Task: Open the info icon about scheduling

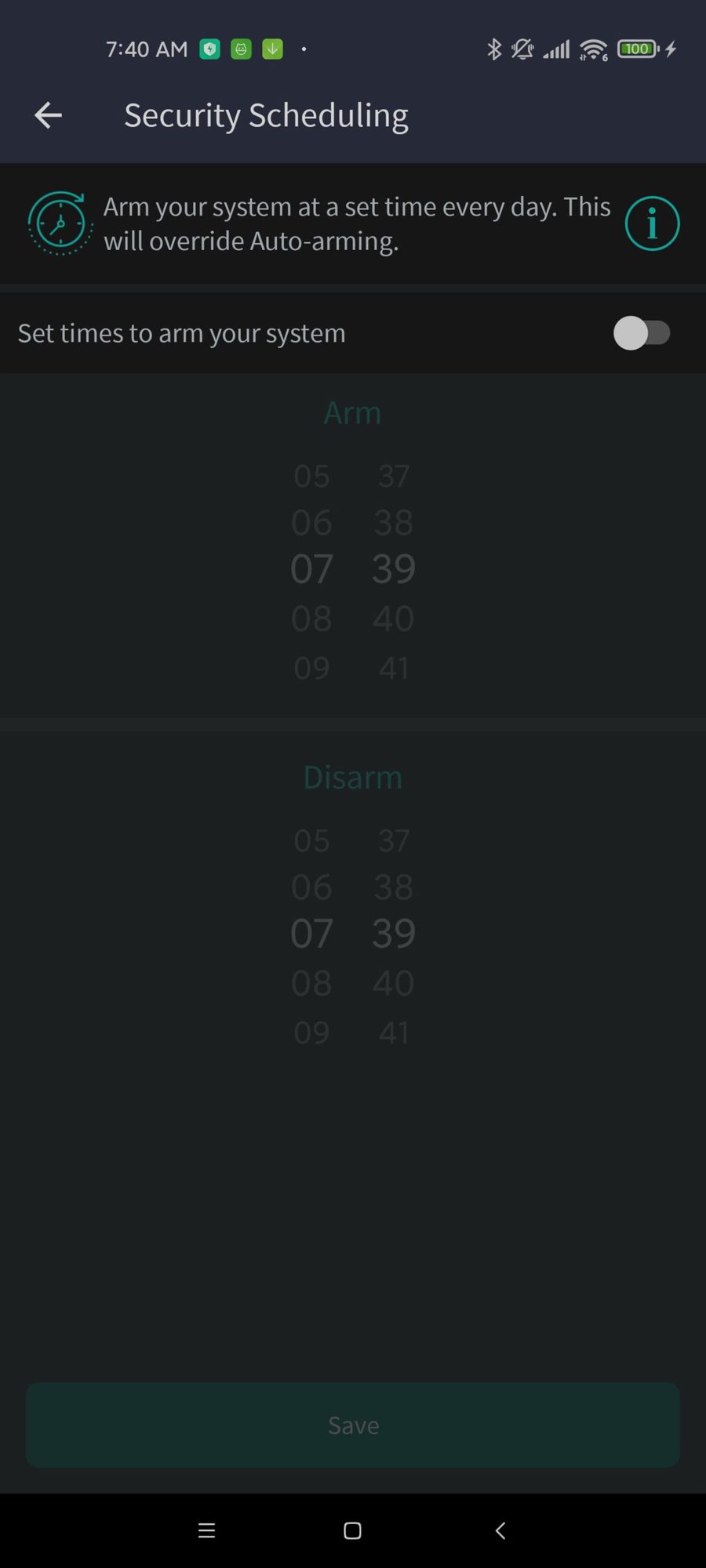Action: pyautogui.click(x=652, y=224)
